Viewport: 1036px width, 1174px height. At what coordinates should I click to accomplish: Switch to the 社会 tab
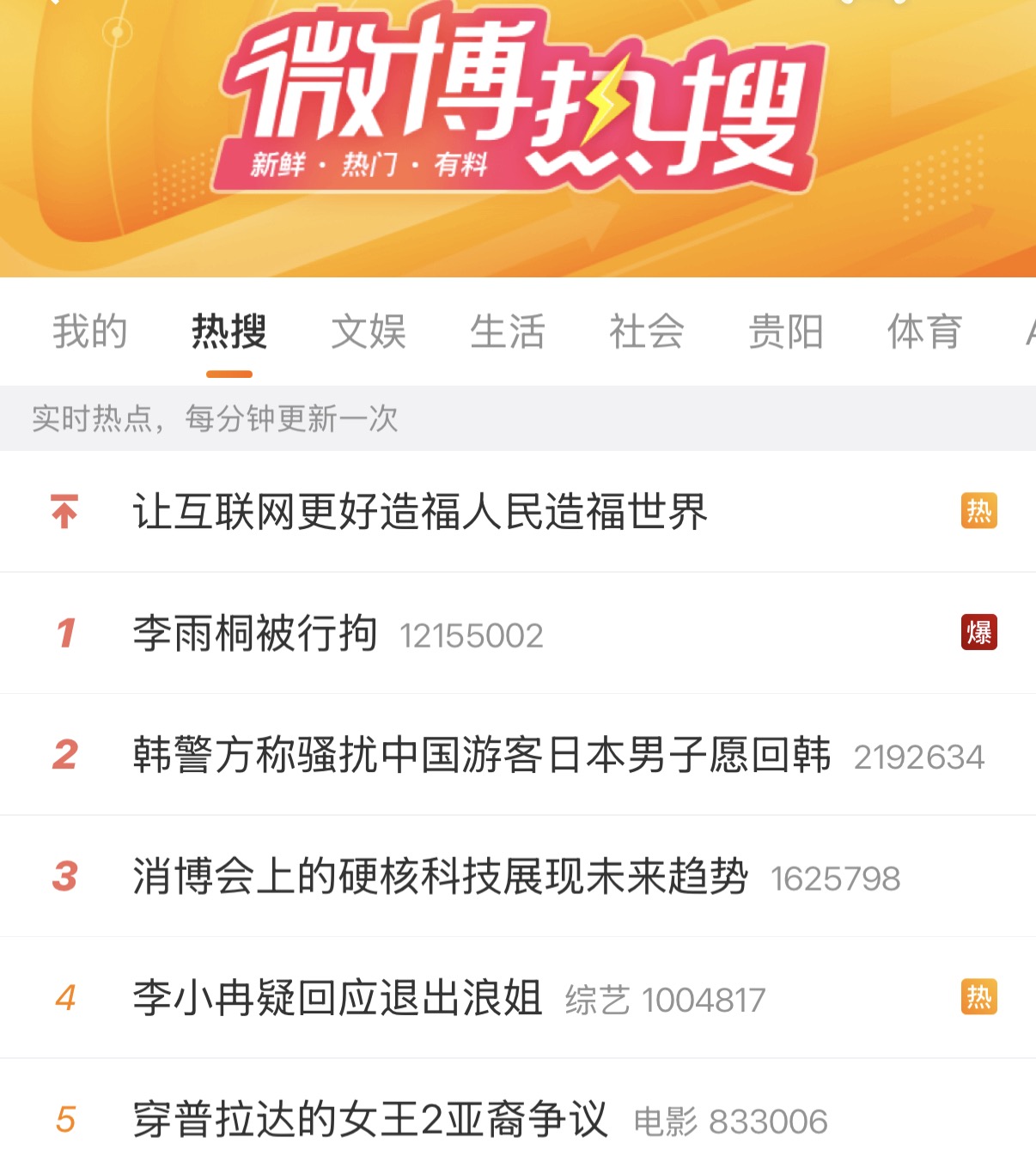click(x=647, y=332)
